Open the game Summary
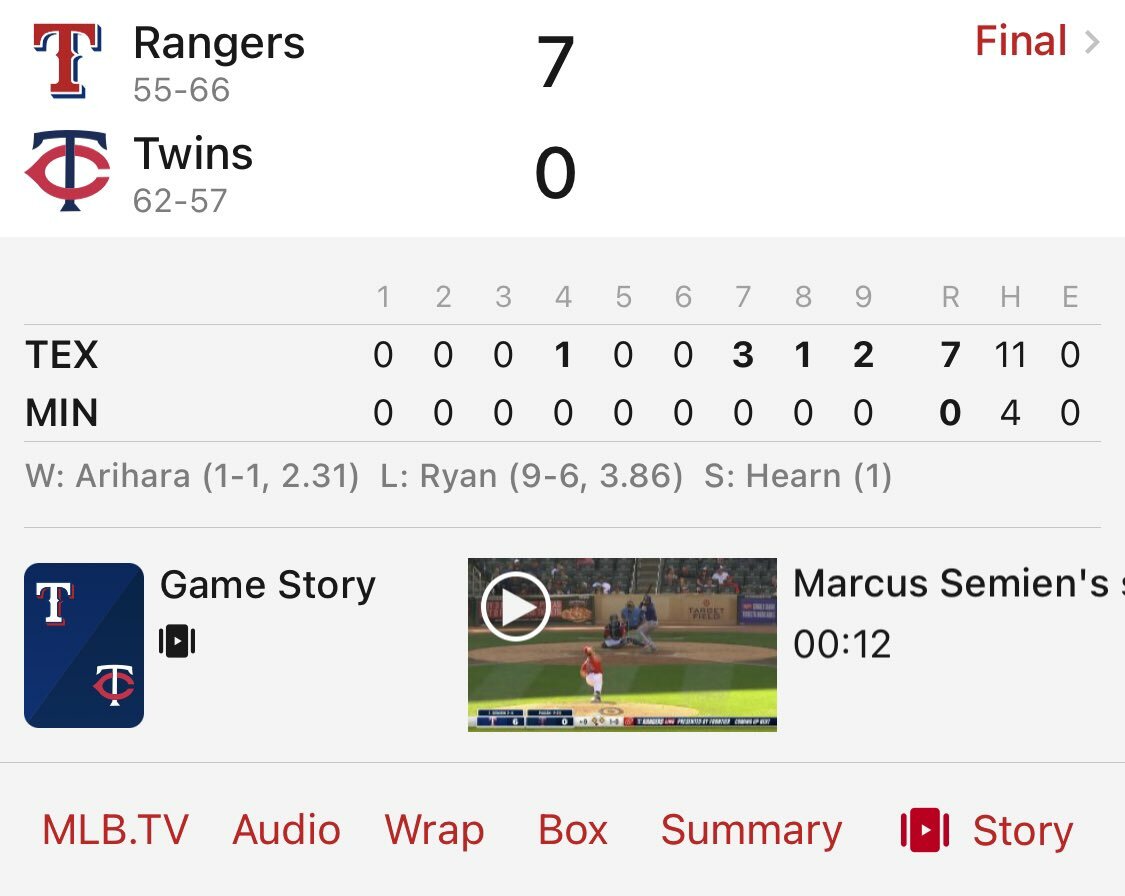 [x=751, y=830]
